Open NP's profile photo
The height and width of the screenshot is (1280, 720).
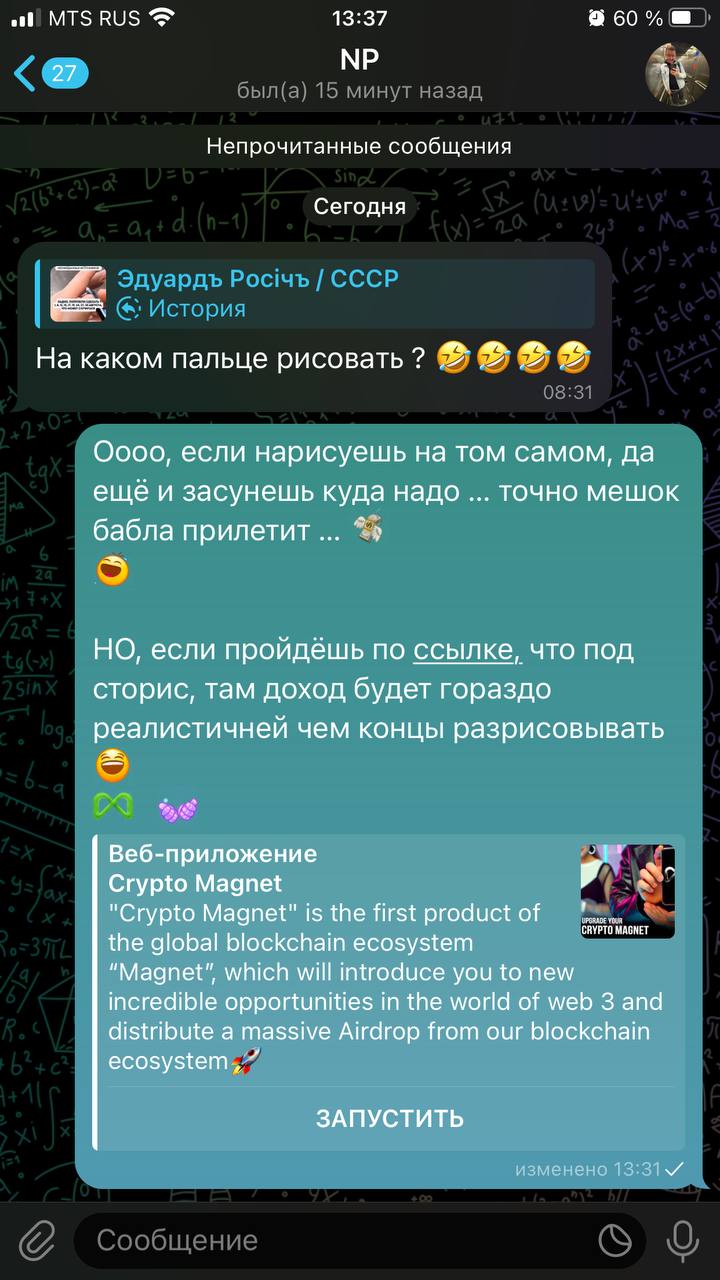pyautogui.click(x=676, y=73)
